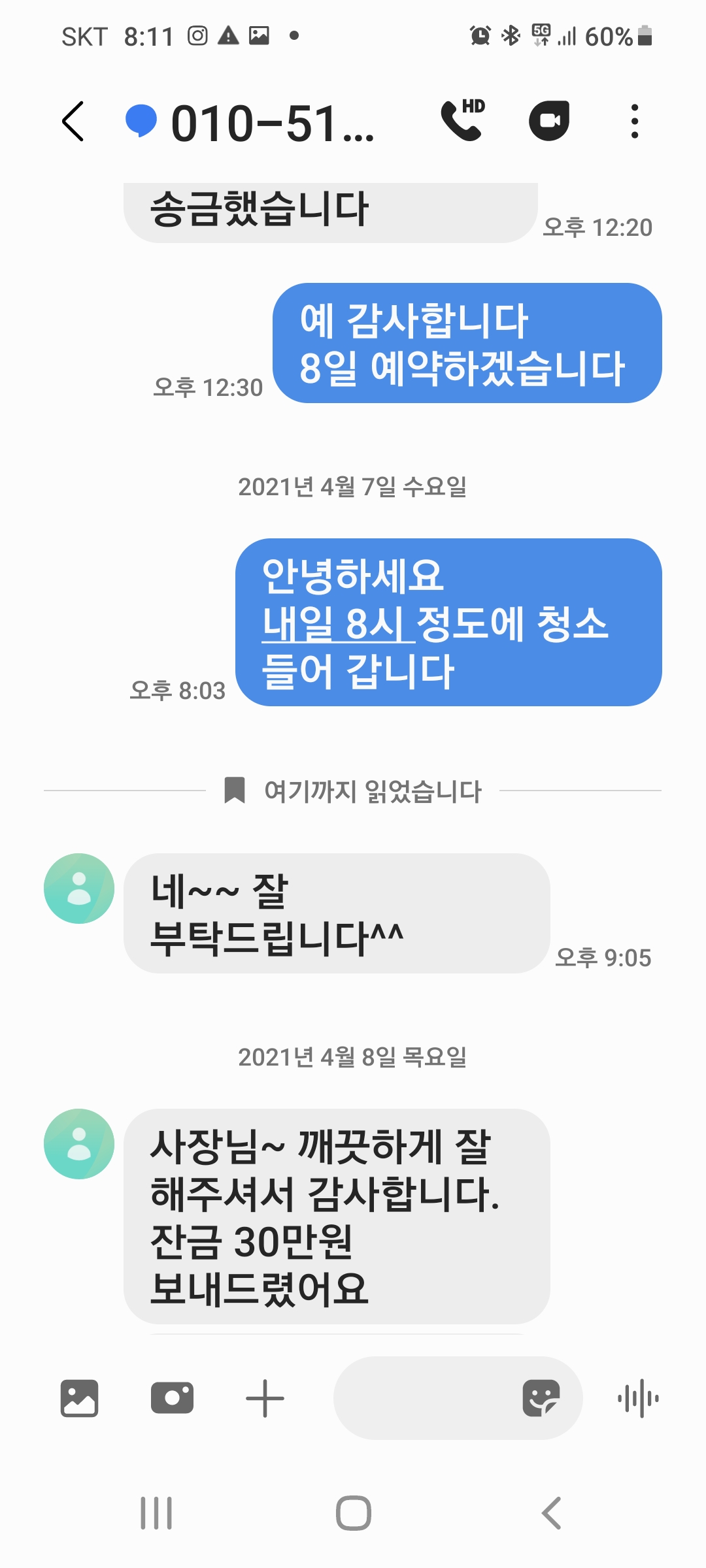
Task: Open the plus attachment menu
Action: [x=265, y=1398]
